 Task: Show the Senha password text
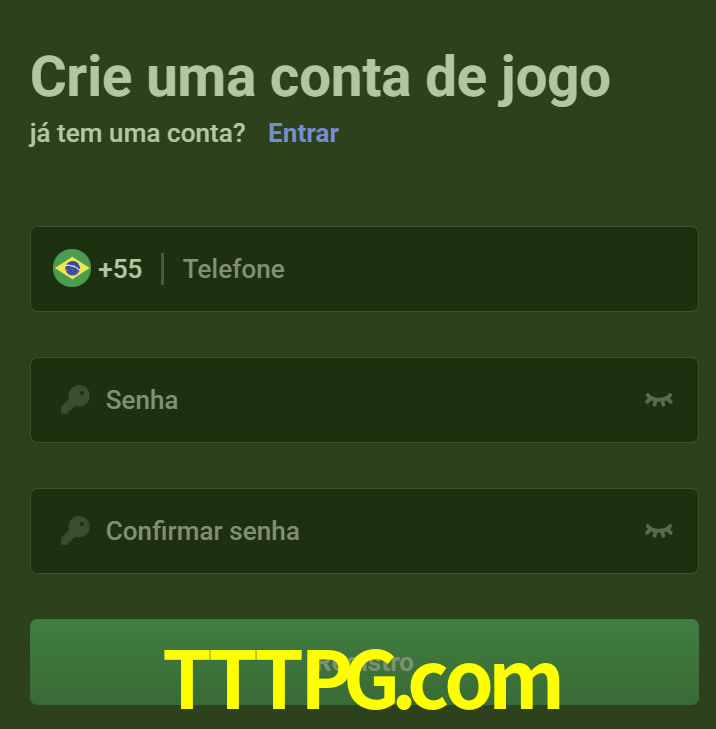pyautogui.click(x=658, y=400)
